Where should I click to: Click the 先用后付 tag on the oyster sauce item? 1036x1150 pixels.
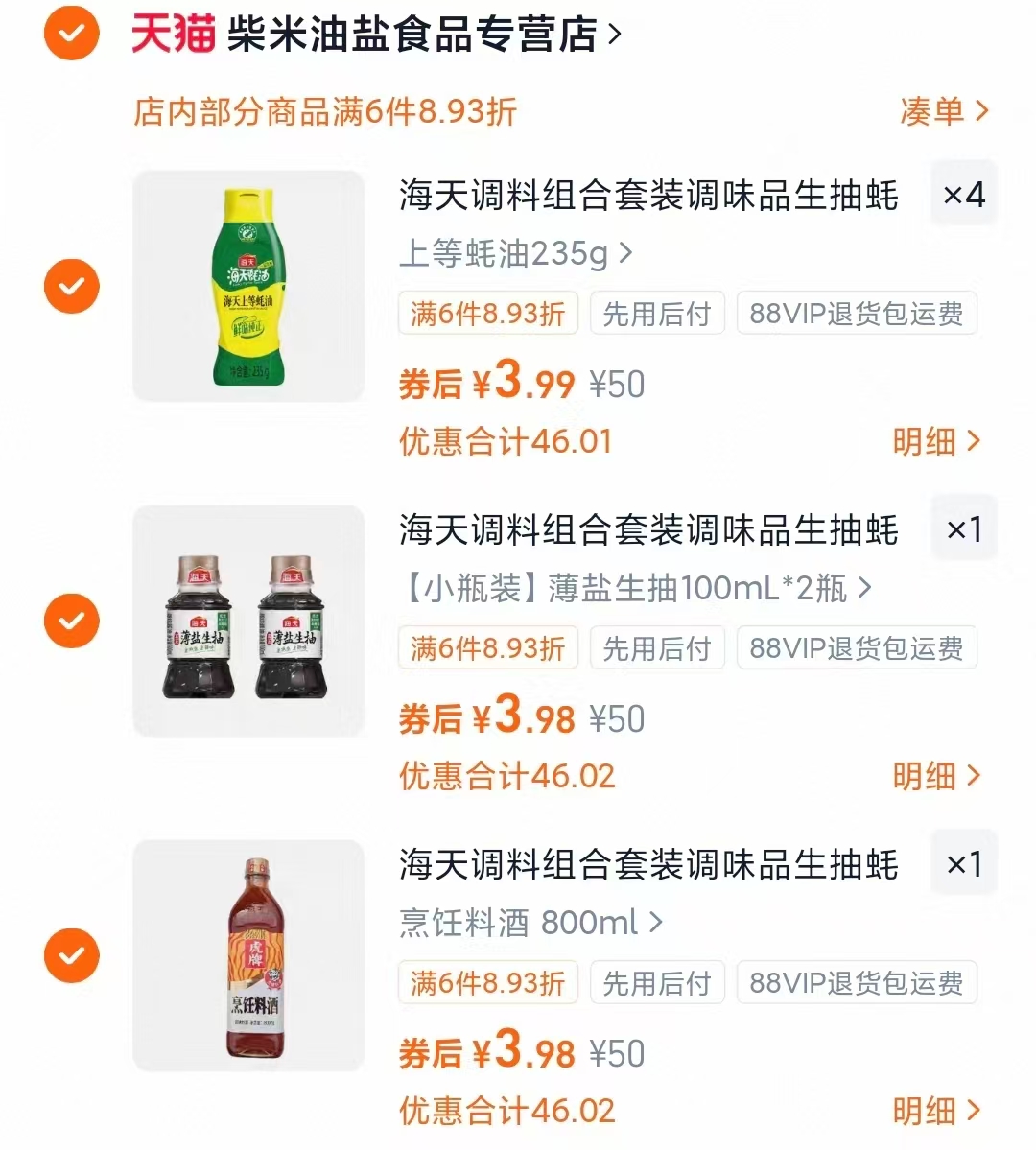click(x=657, y=313)
